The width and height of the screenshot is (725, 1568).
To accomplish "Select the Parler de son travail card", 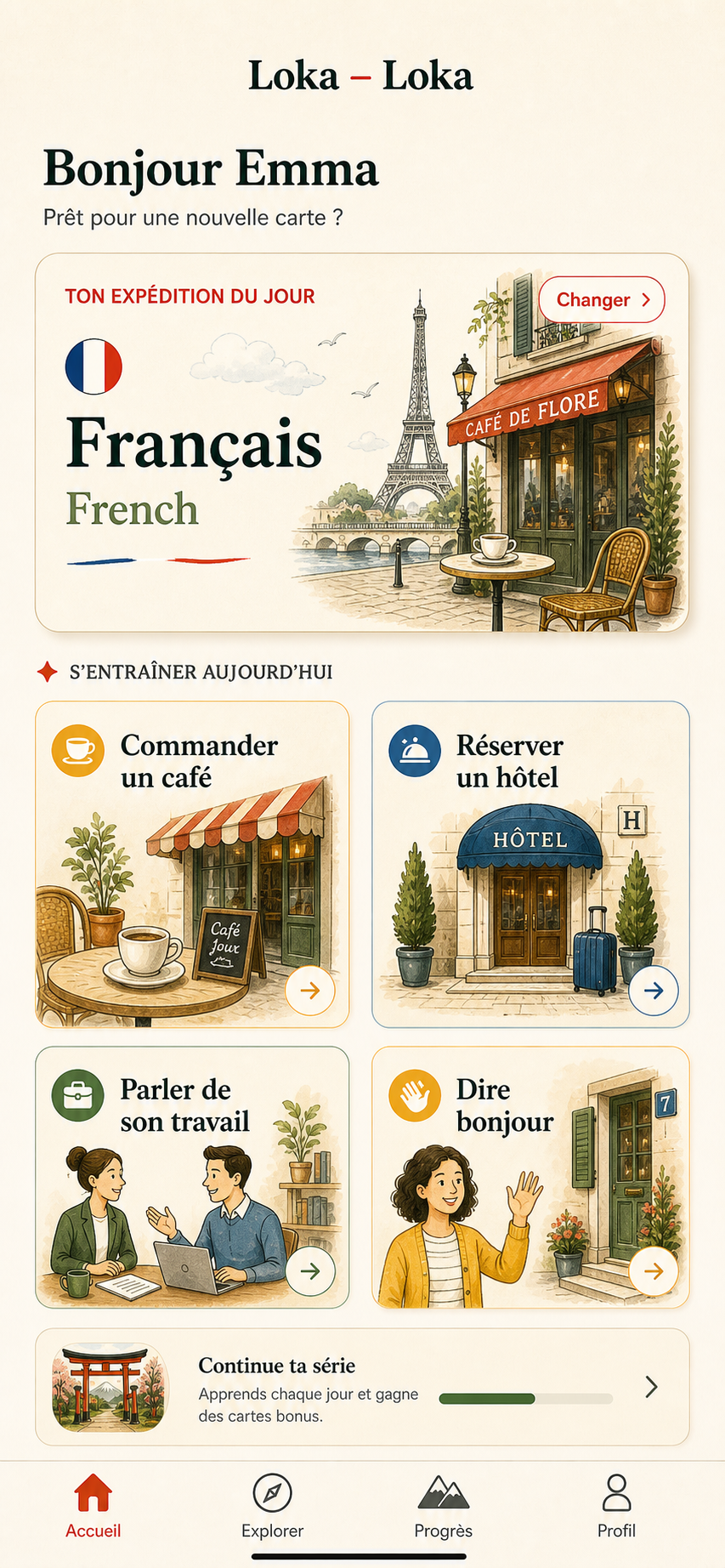I will [192, 1177].
